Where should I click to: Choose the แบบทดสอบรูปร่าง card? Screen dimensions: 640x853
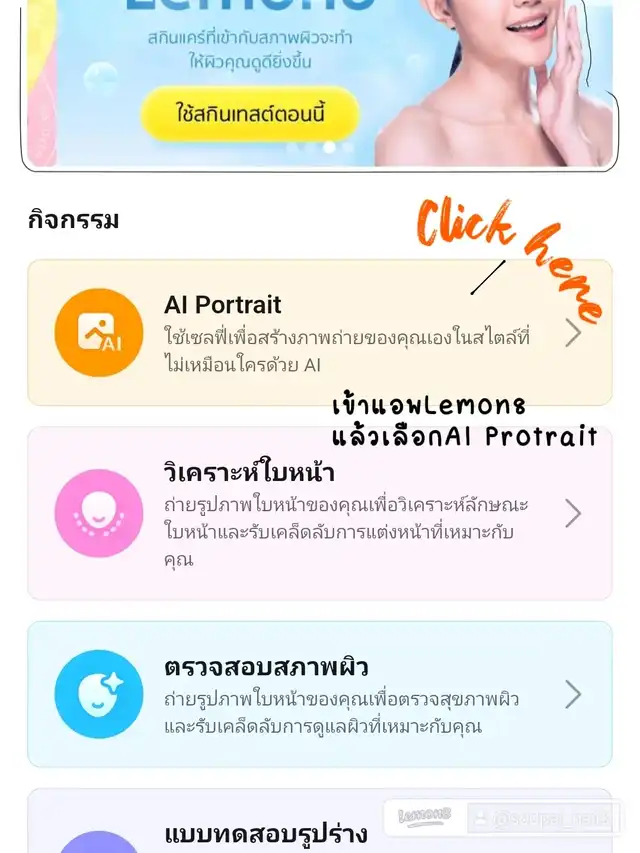264,832
